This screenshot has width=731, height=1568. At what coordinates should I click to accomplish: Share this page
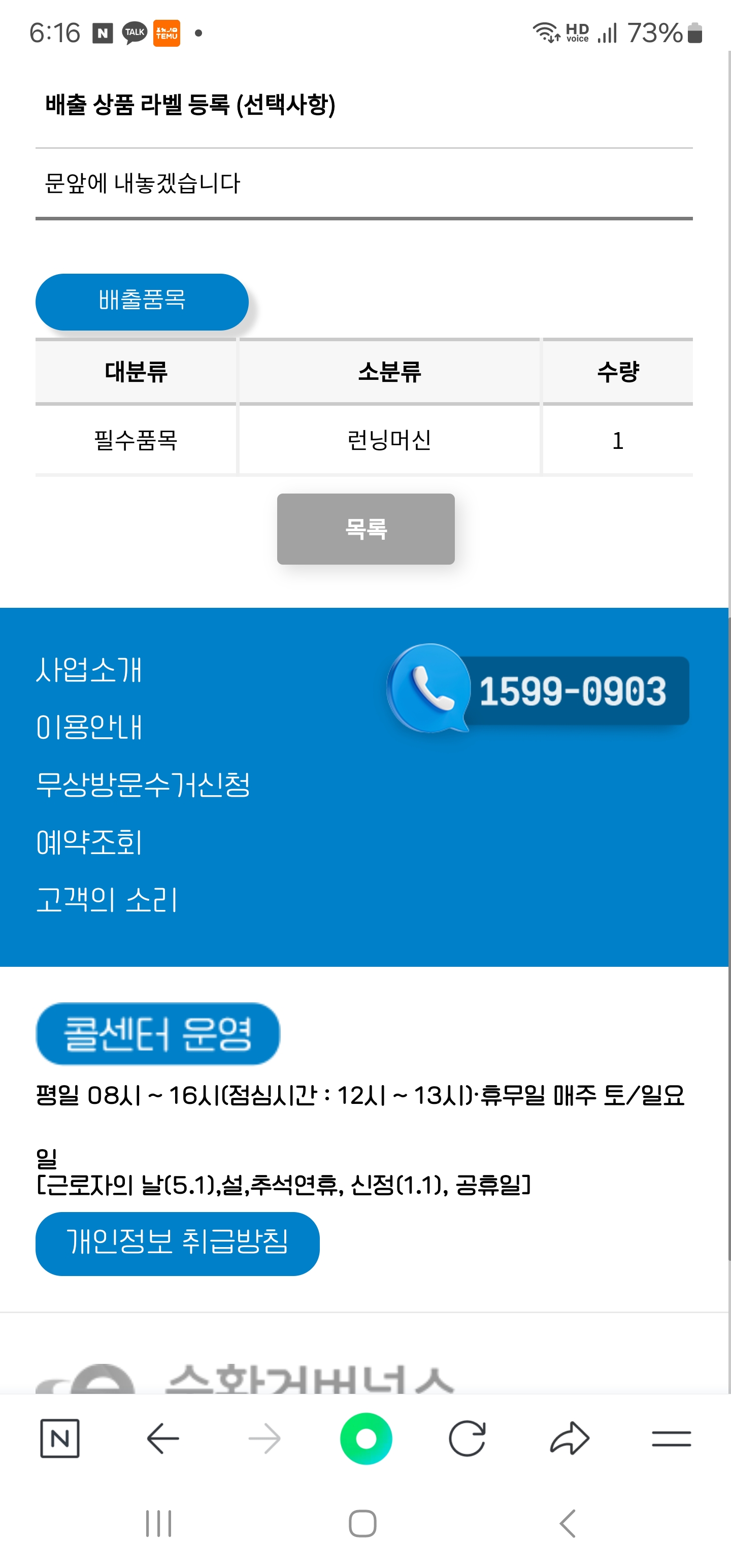569,1439
